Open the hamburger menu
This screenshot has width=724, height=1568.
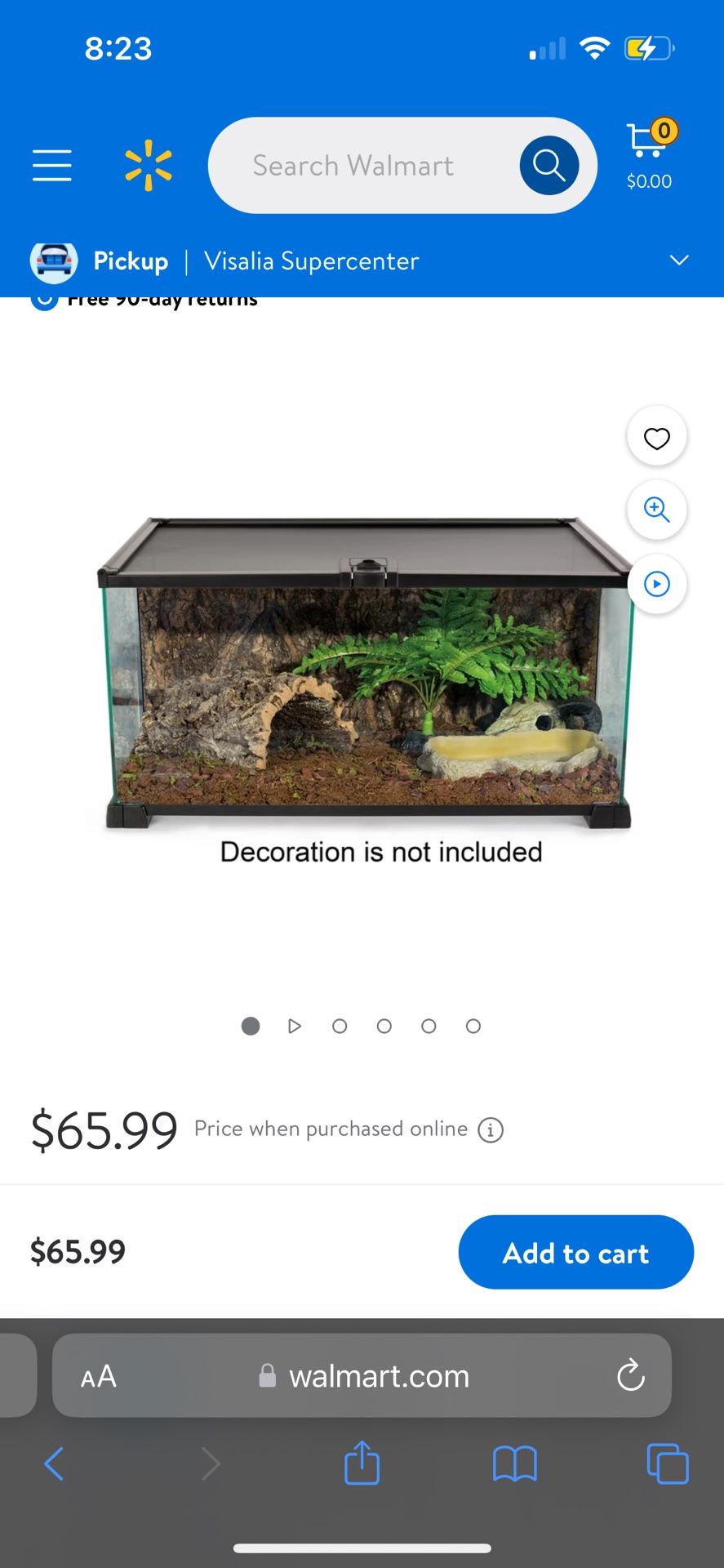click(52, 165)
